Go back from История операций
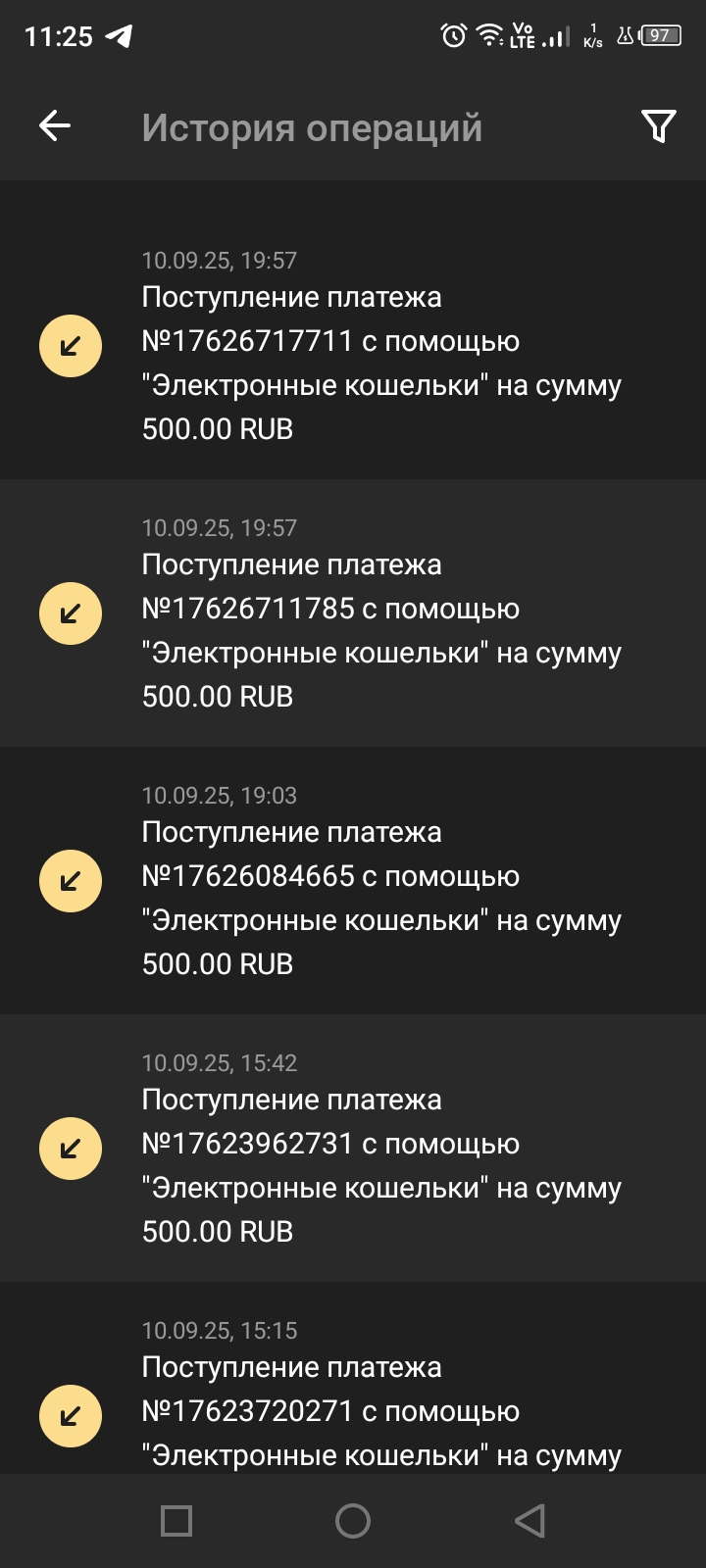 pyautogui.click(x=55, y=125)
